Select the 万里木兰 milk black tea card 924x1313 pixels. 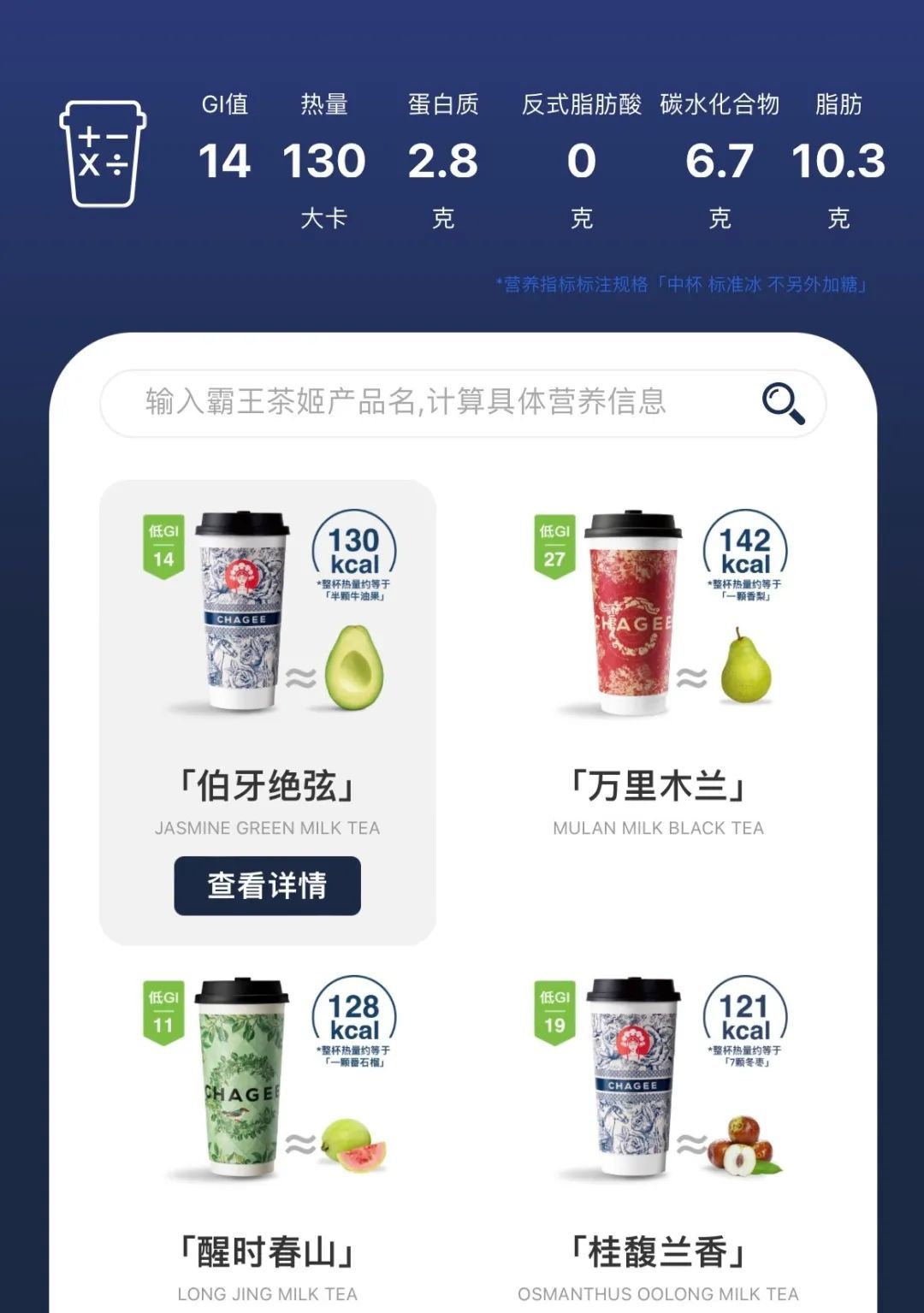tap(658, 713)
